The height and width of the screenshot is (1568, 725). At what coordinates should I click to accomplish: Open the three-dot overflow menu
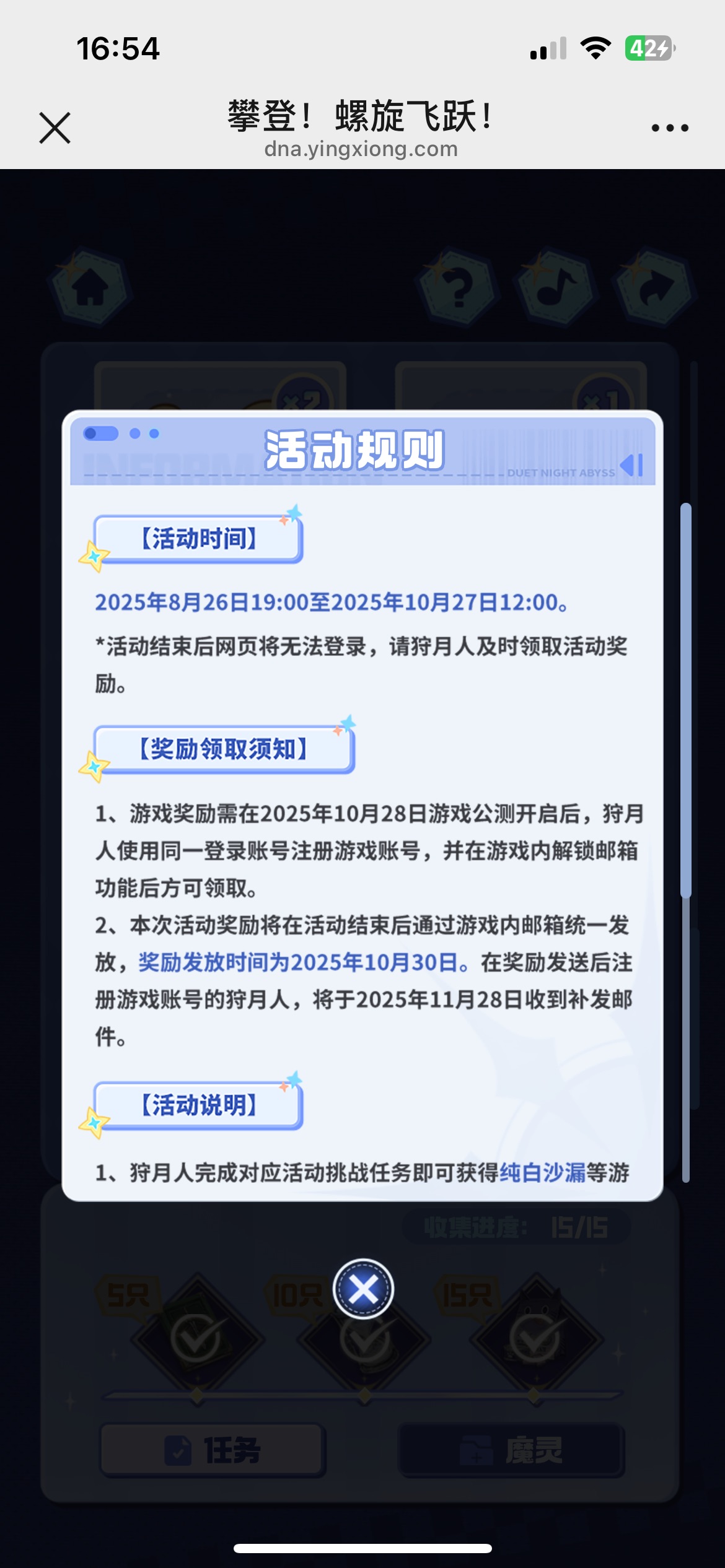pyautogui.click(x=670, y=128)
